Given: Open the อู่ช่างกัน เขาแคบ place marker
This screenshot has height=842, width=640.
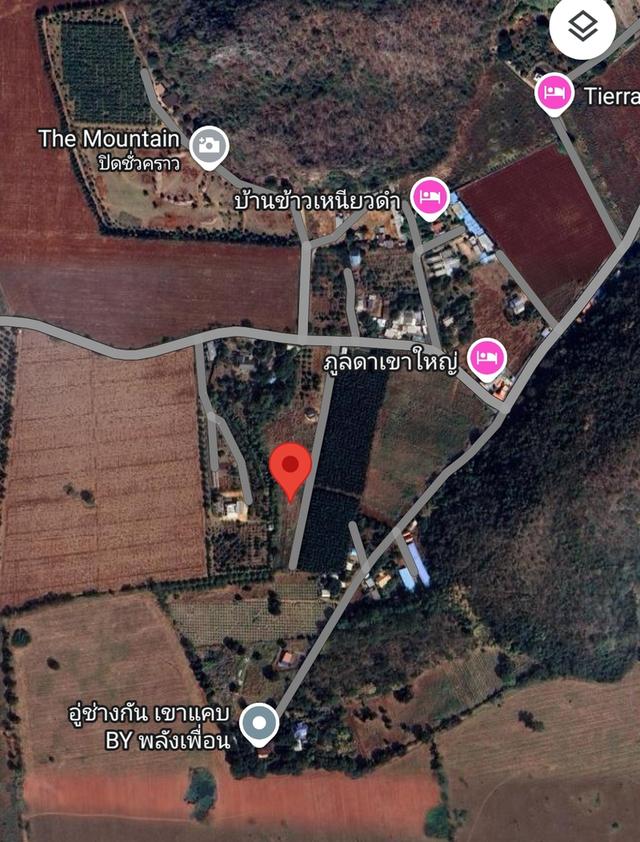Looking at the screenshot, I should coord(260,723).
